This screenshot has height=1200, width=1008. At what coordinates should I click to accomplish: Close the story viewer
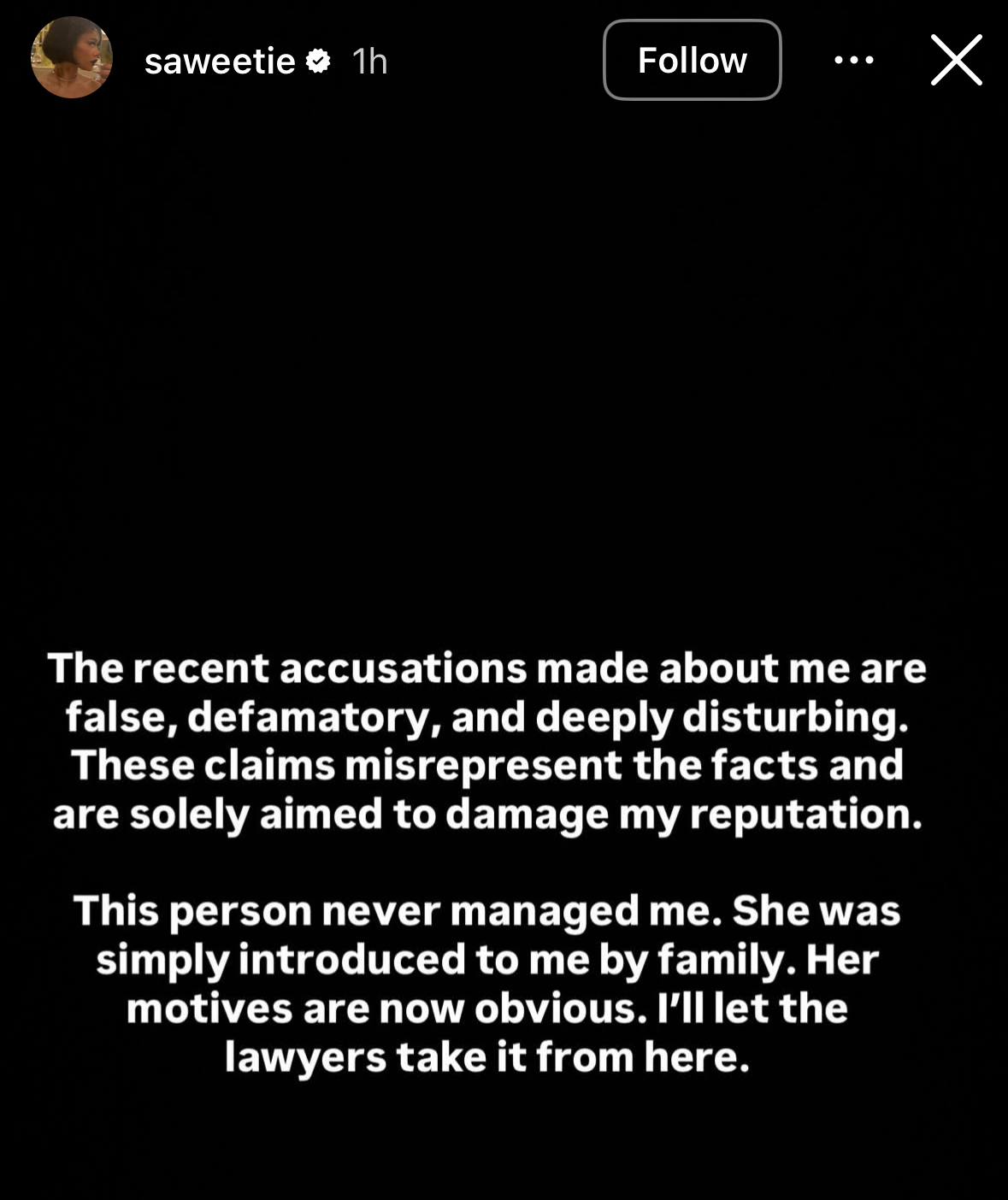pyautogui.click(x=956, y=60)
